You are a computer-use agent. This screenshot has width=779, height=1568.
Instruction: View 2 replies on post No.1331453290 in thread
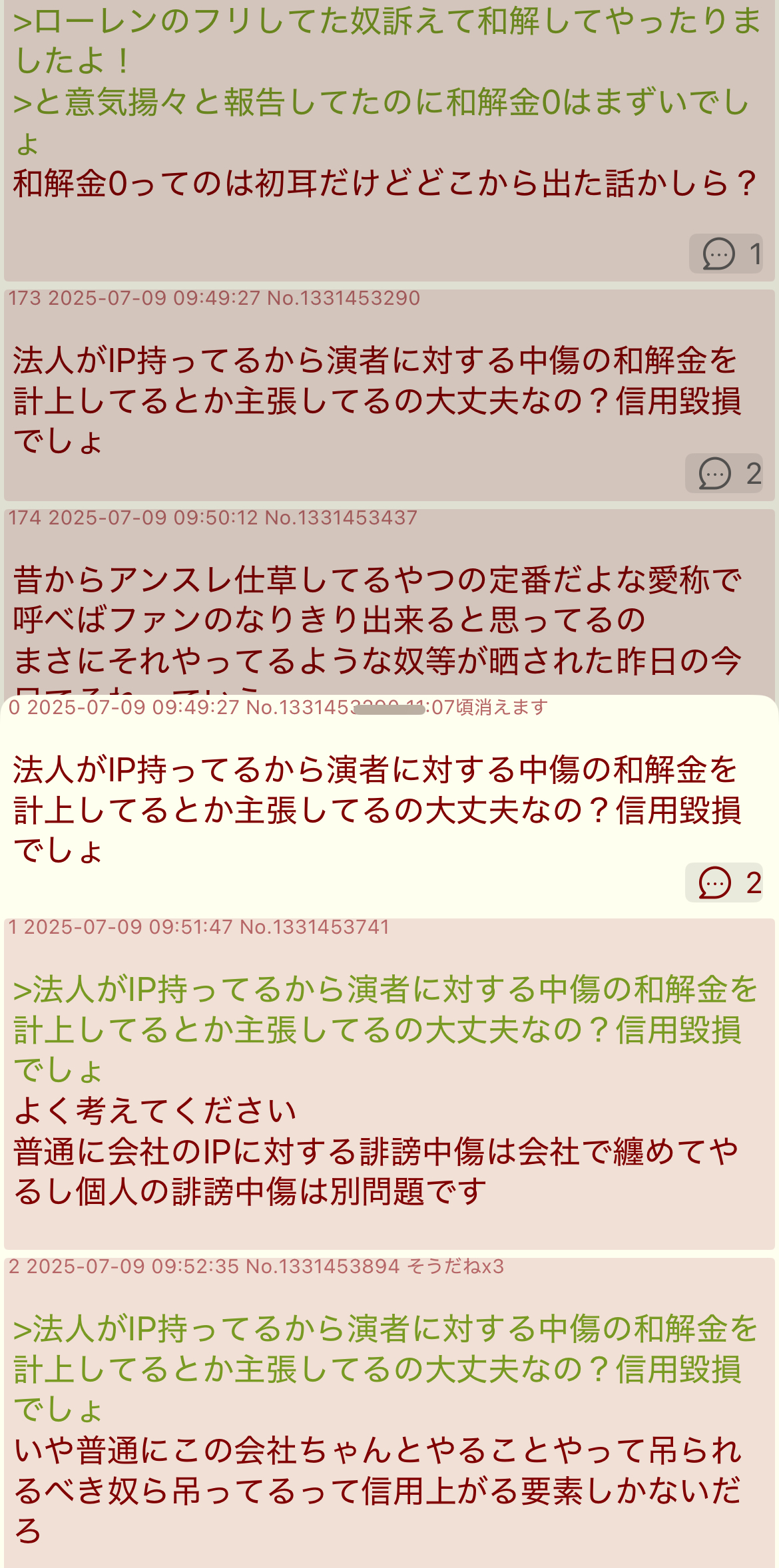point(724,474)
